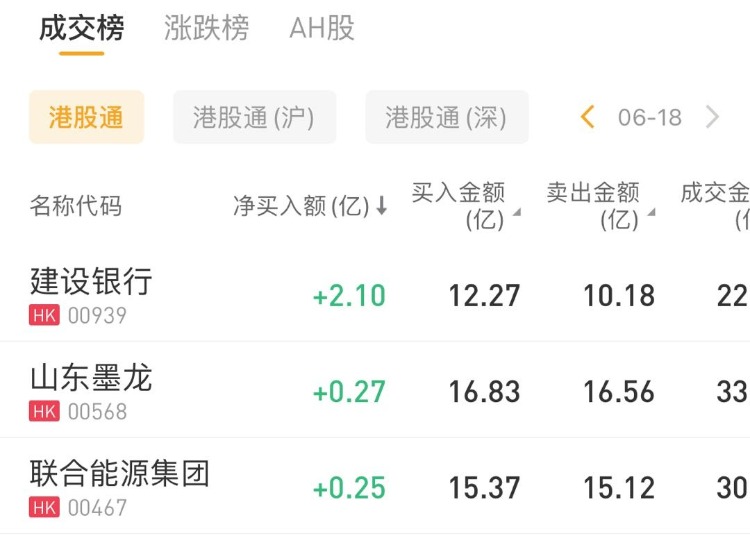
Task: Open 山东墨龙 00568 stock details
Action: pyautogui.click(x=91, y=391)
